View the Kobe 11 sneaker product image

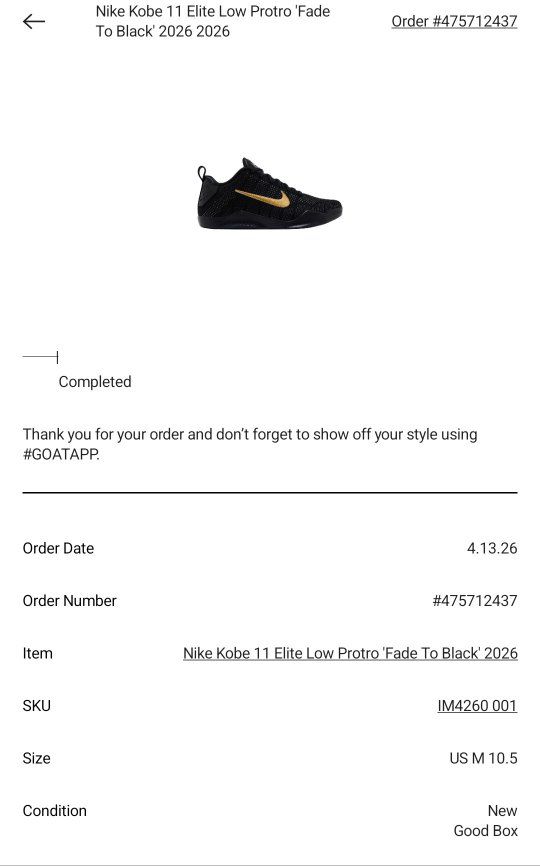click(269, 193)
